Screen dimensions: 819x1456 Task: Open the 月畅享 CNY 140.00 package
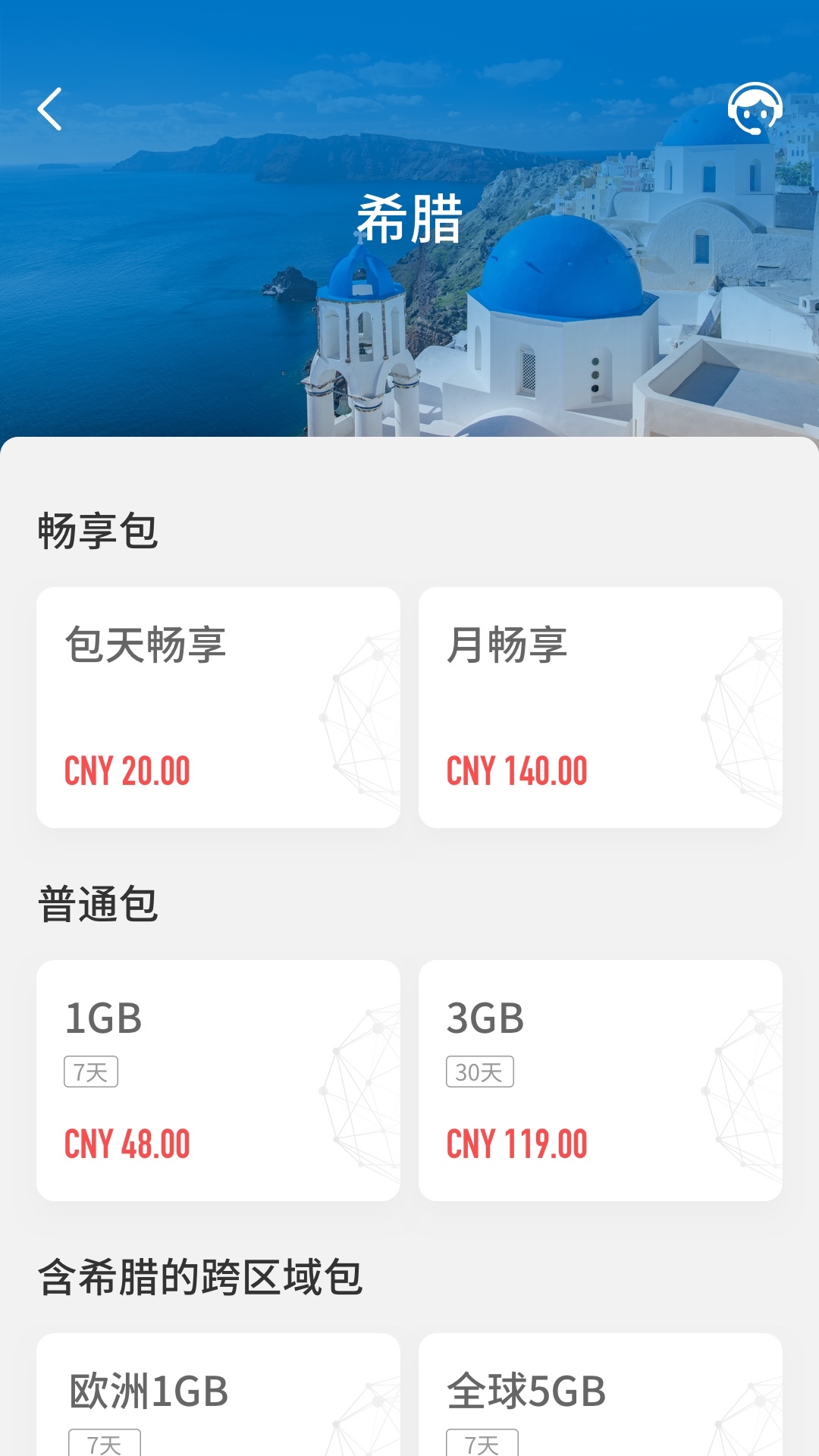tap(600, 707)
